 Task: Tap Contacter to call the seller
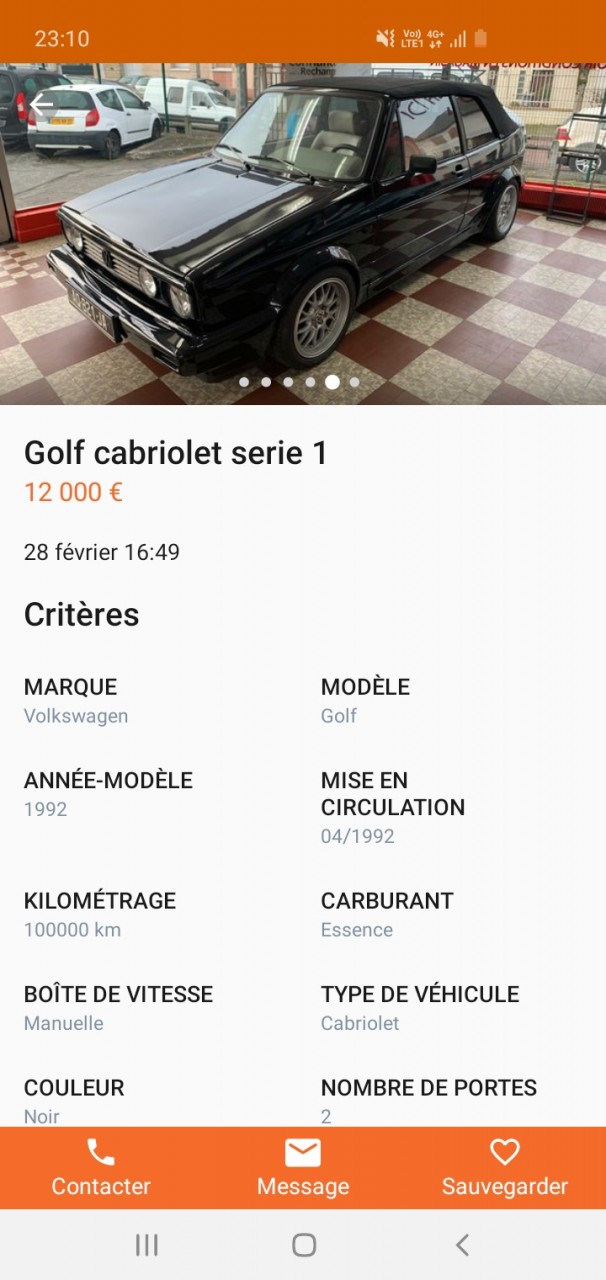(x=101, y=1168)
